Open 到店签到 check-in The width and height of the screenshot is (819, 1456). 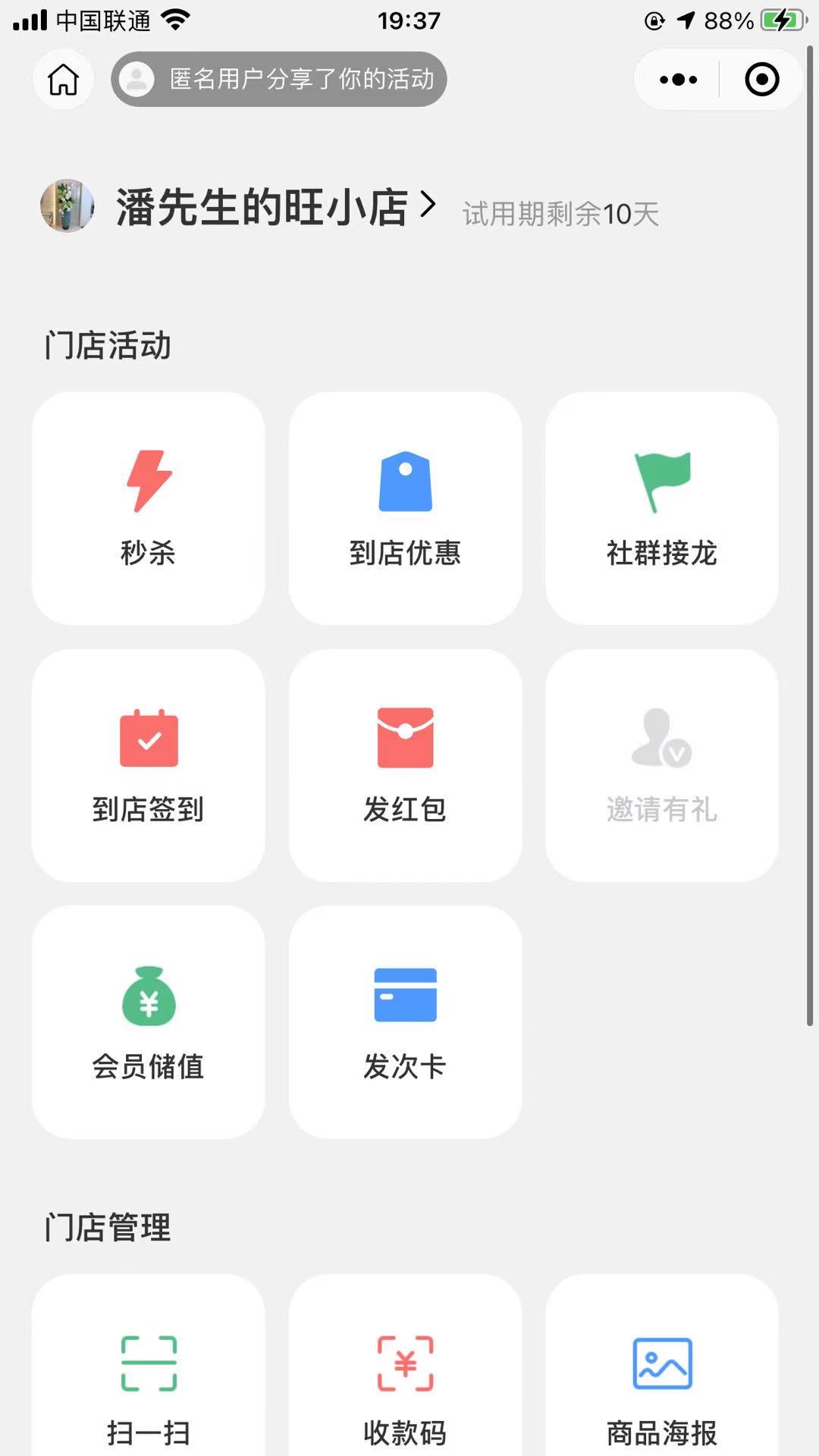[x=149, y=764]
